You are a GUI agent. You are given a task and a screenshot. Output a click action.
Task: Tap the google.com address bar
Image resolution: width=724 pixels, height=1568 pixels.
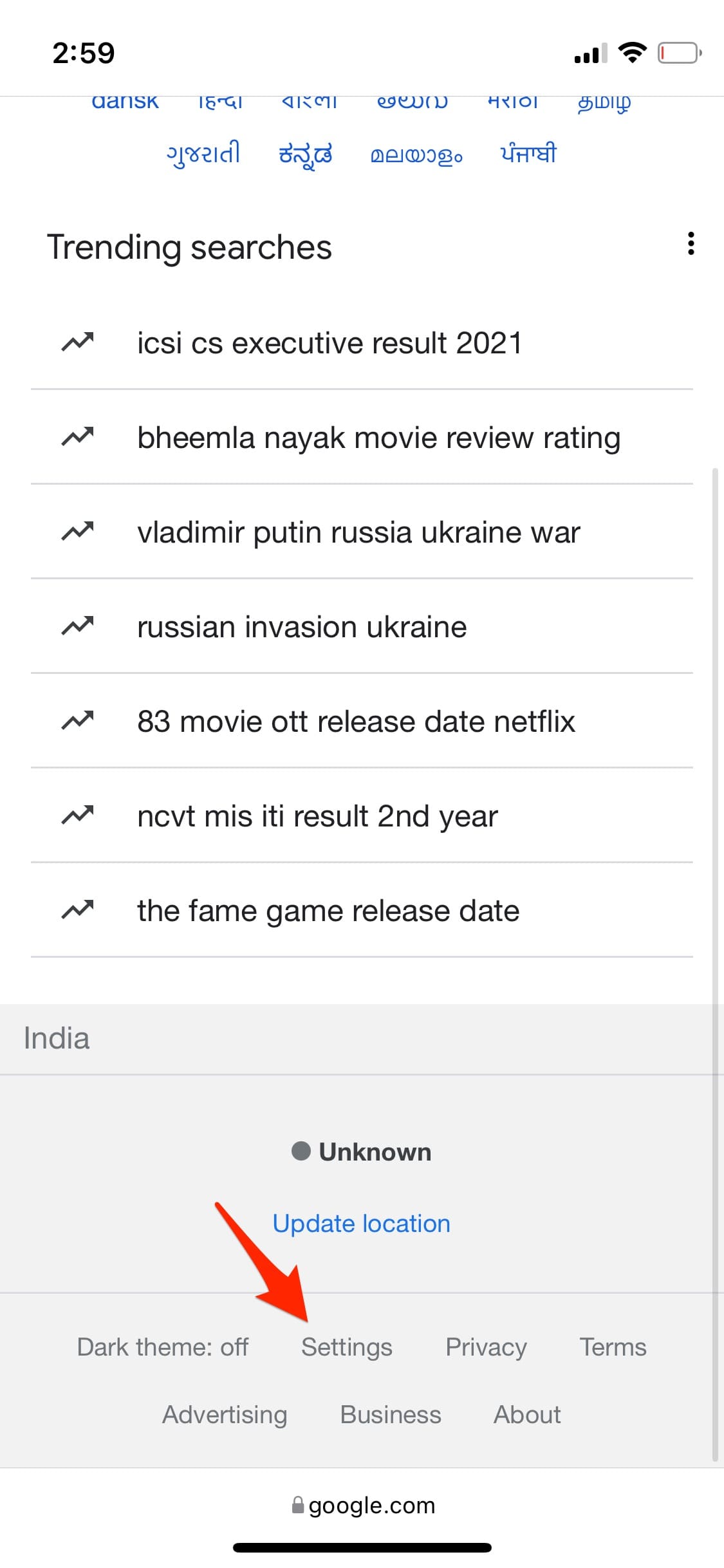pyautogui.click(x=362, y=1506)
